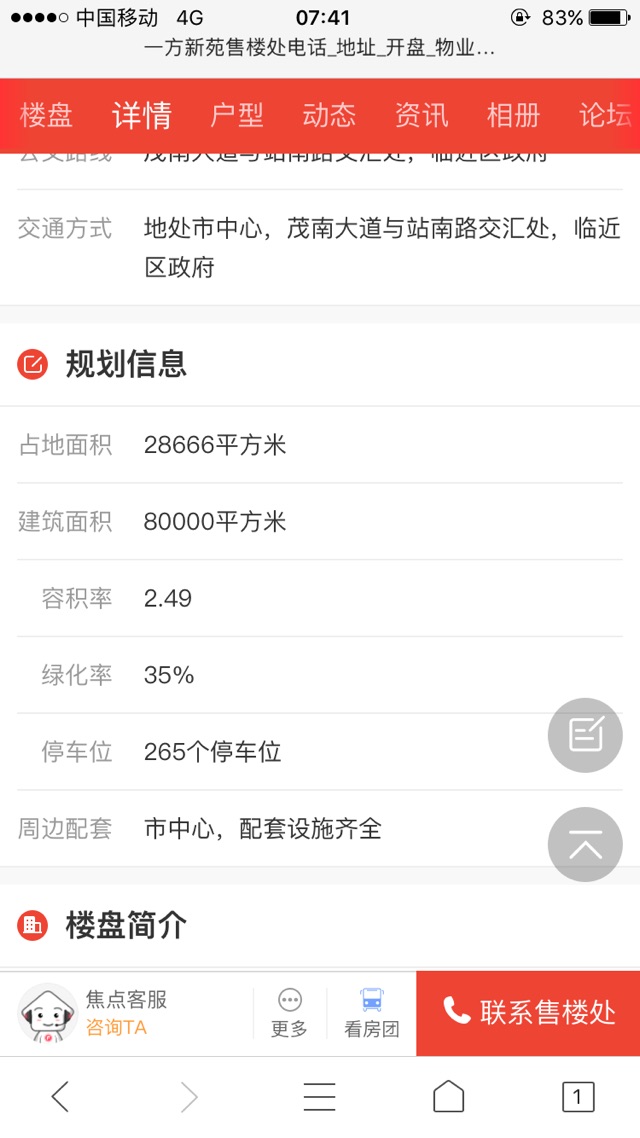Consult 焦点客服 customer service

pos(94,1013)
